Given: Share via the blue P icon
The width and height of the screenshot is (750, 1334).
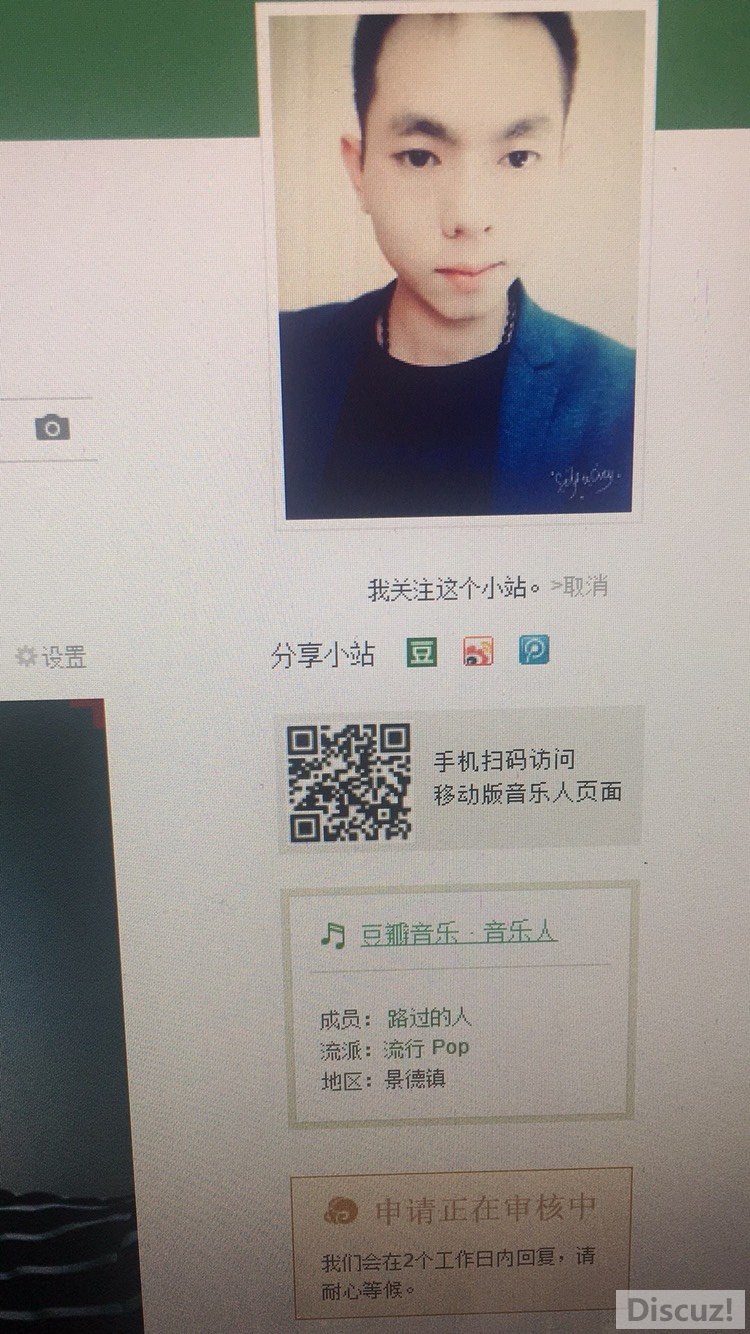Looking at the screenshot, I should pos(534,652).
